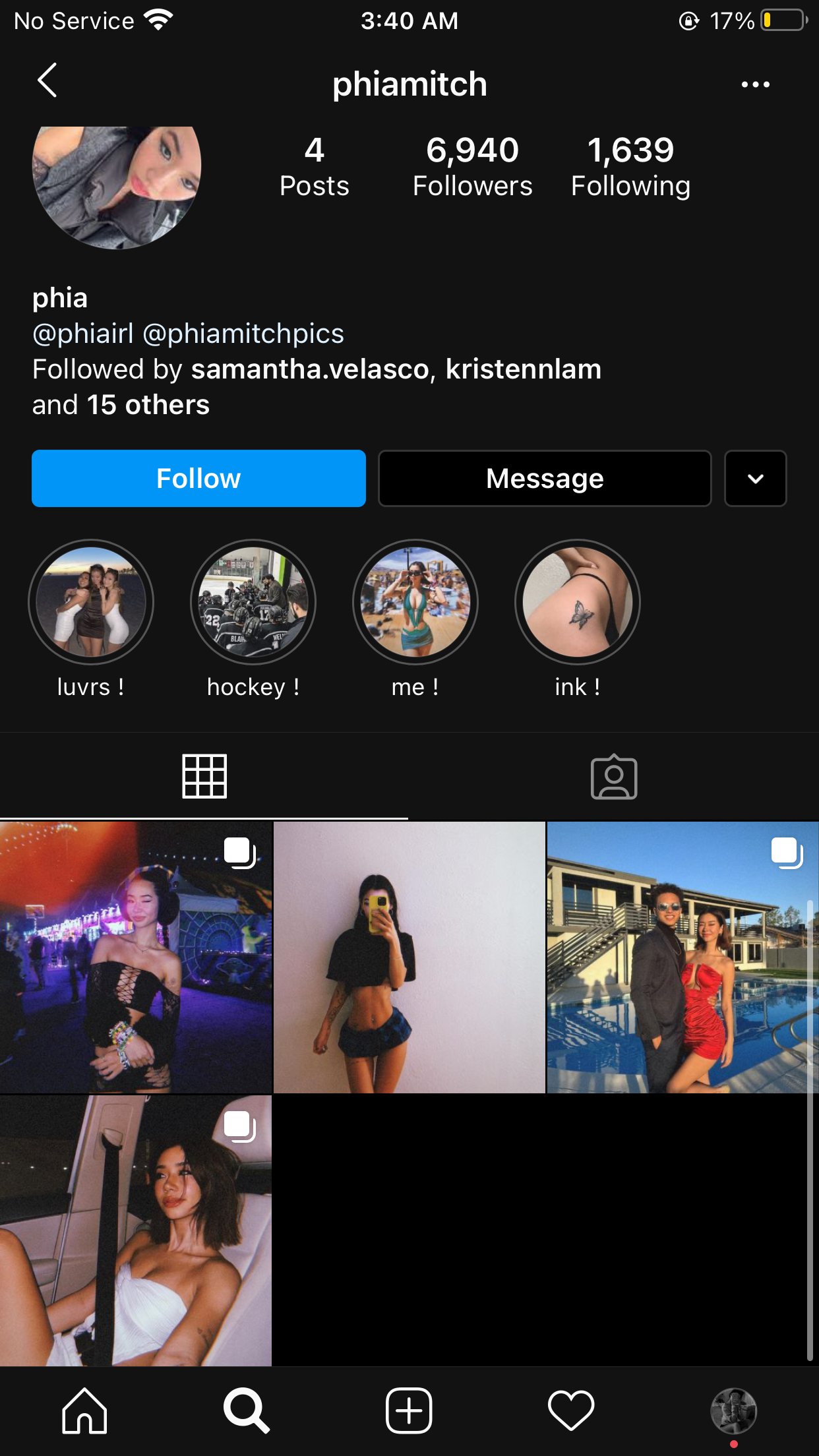Open the 'hockey !' story highlight

253,603
